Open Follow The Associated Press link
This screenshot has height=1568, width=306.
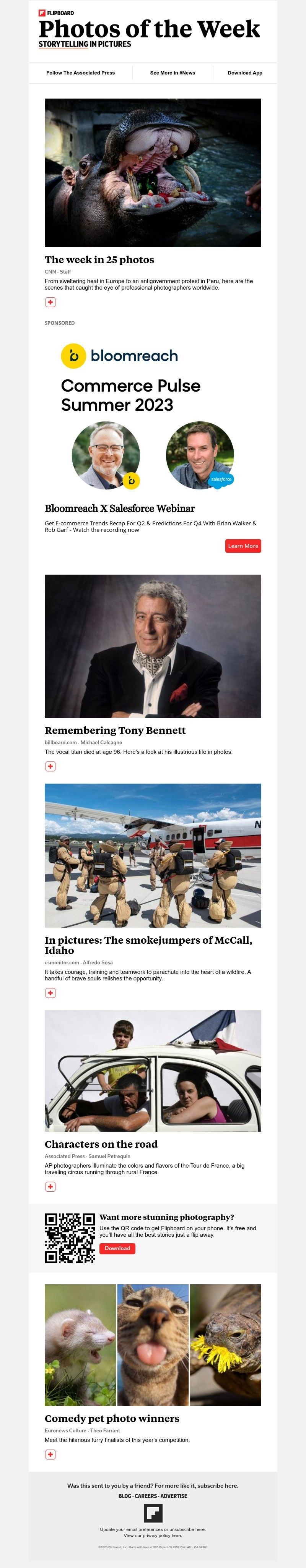80,73
